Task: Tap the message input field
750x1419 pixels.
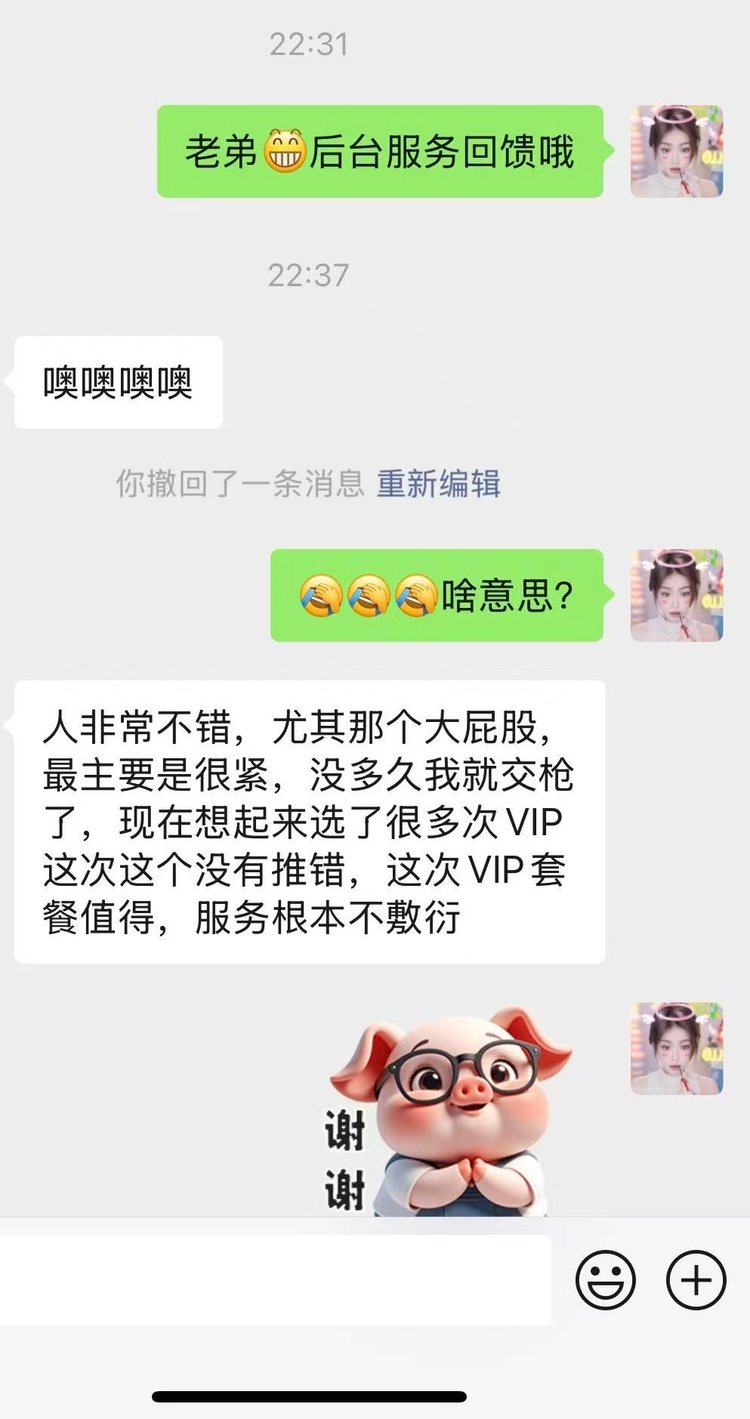Action: click(x=275, y=1280)
